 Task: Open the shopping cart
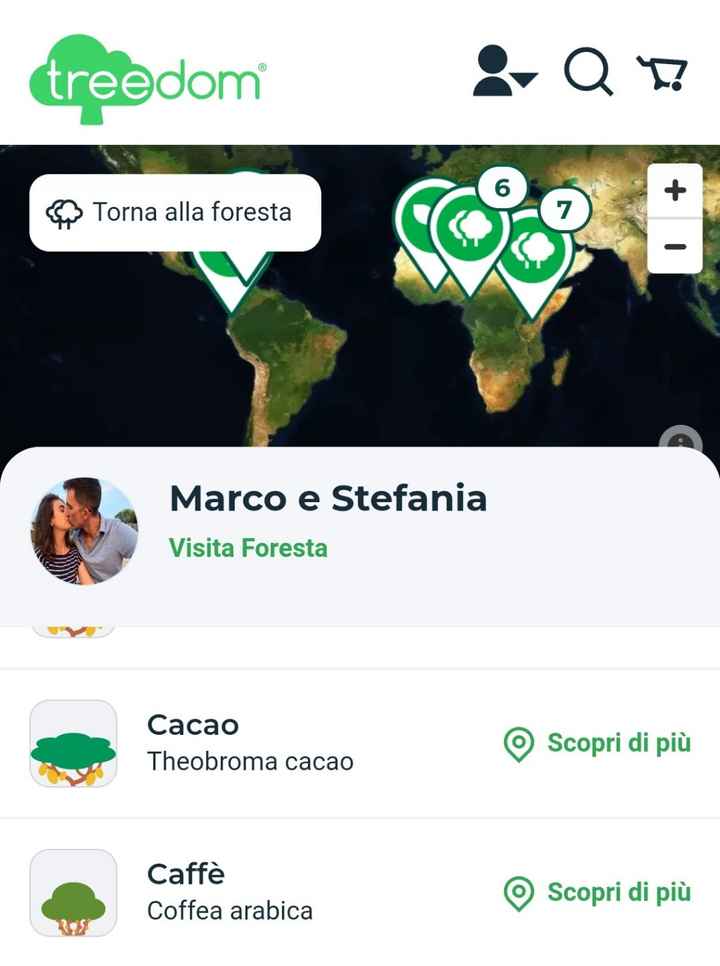click(662, 72)
